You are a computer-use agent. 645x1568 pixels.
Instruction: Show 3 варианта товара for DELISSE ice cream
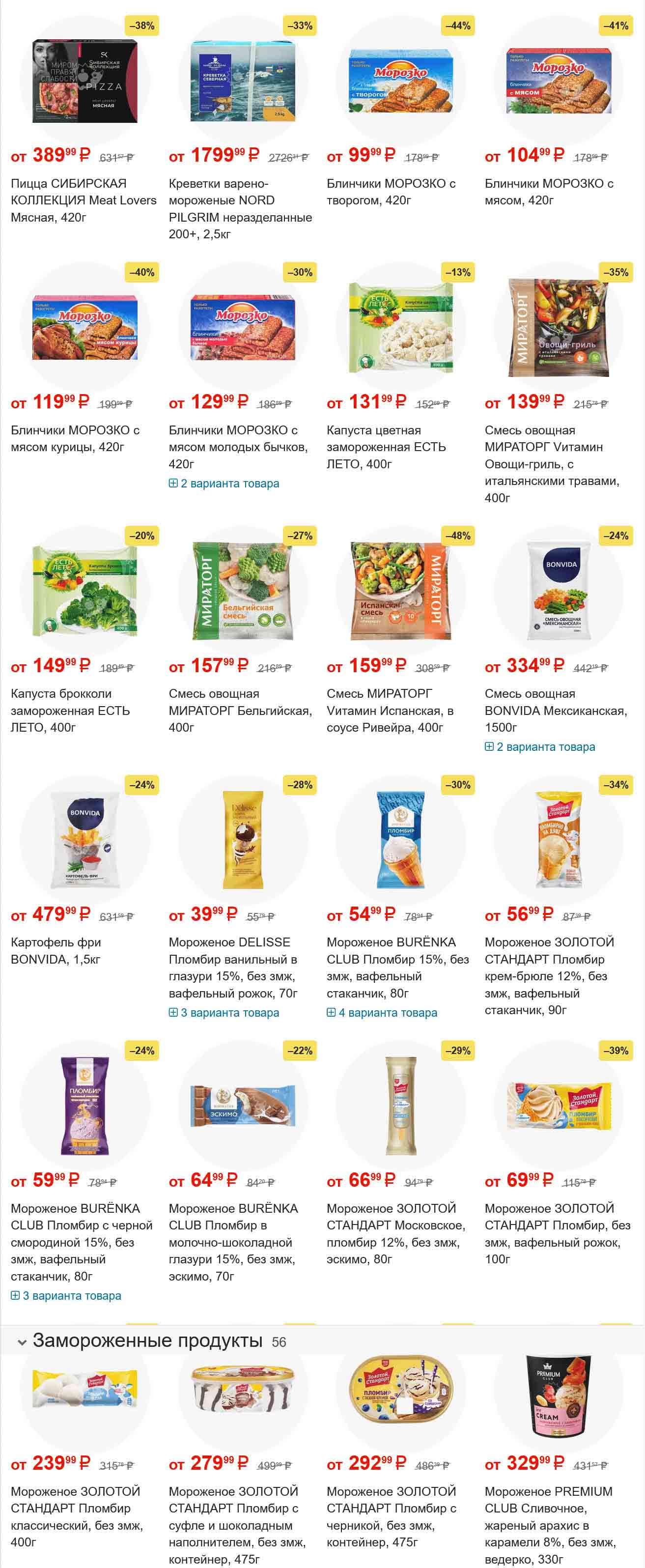point(224,1013)
